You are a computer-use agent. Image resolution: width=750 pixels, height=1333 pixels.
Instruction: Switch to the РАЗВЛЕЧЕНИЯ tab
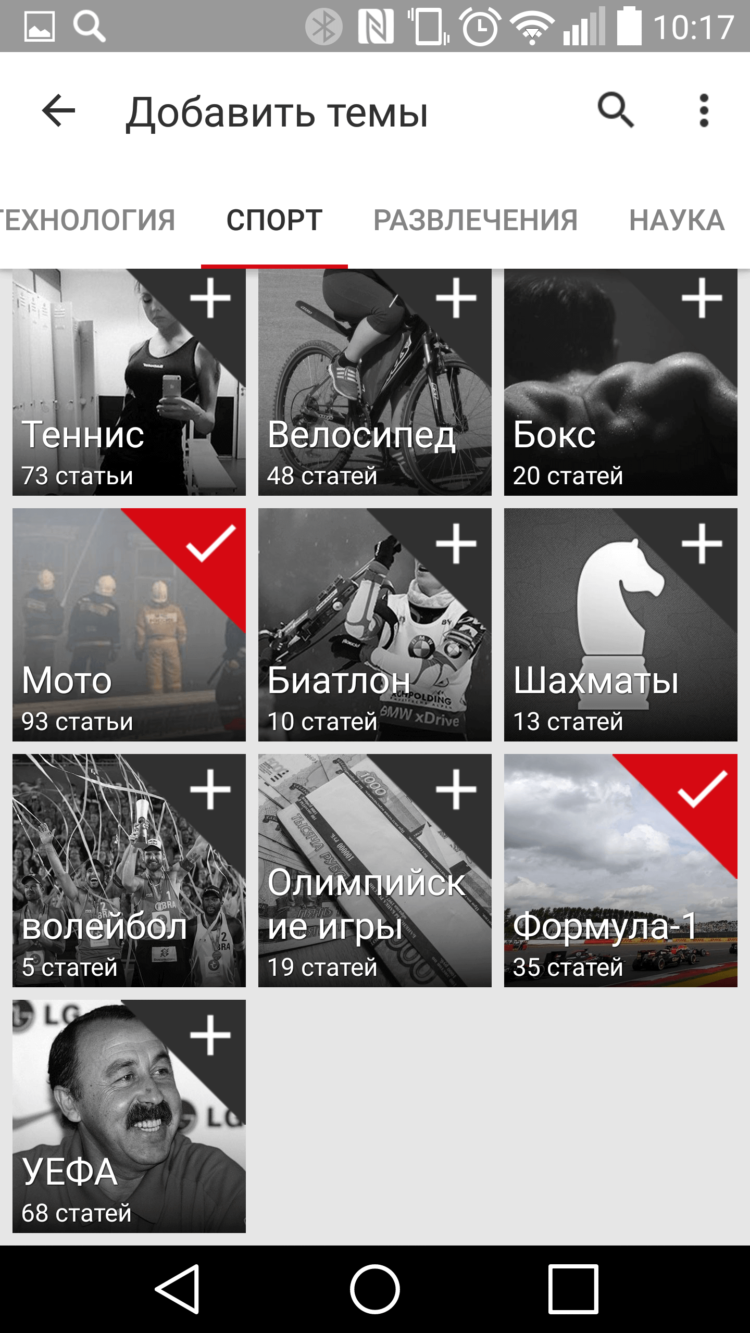(475, 219)
